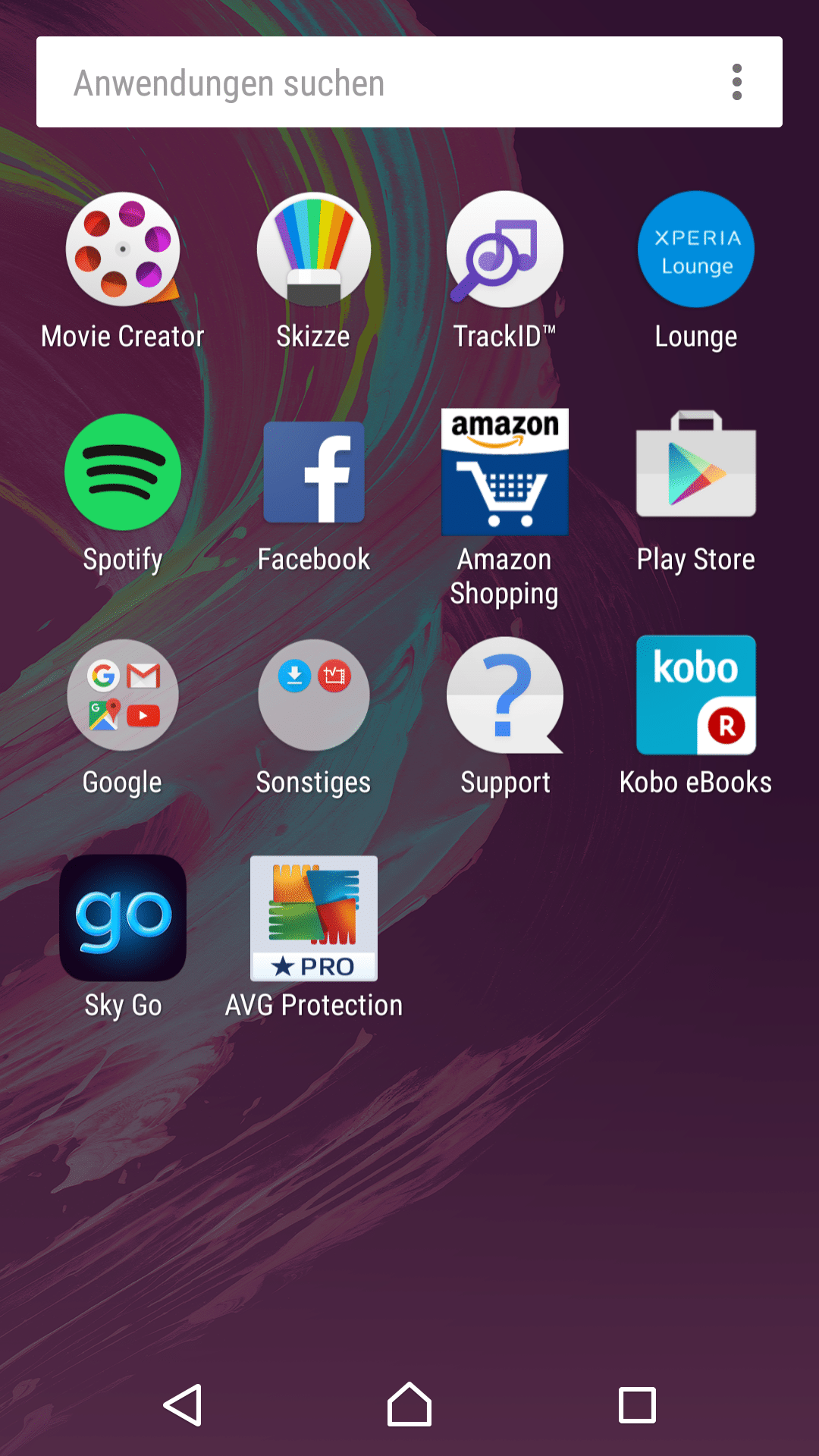Open the Facebook app
Screen dimensions: 819x1456
[x=314, y=472]
